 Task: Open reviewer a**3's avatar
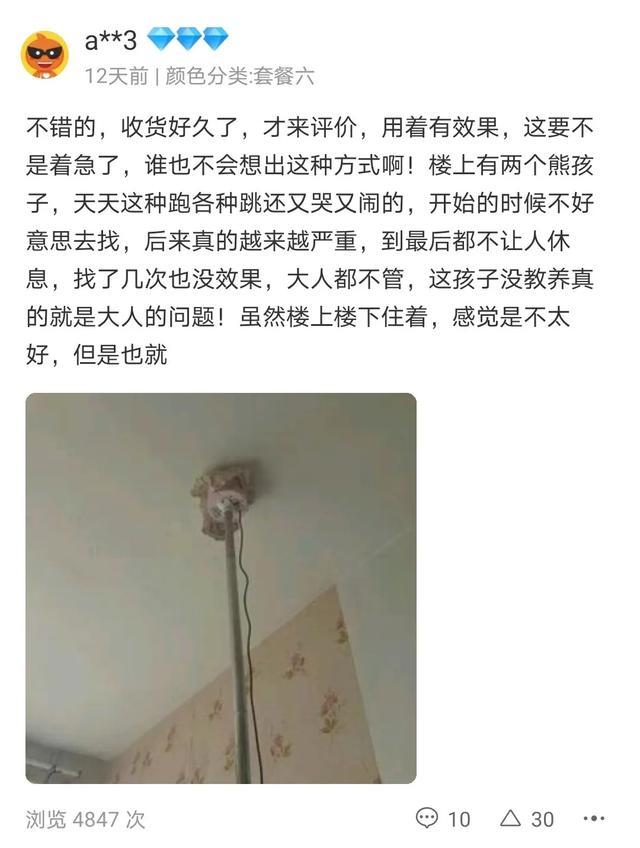click(x=45, y=55)
